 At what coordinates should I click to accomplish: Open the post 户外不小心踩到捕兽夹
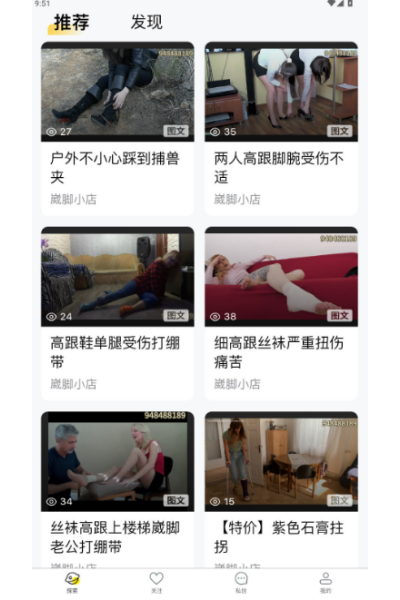118,129
